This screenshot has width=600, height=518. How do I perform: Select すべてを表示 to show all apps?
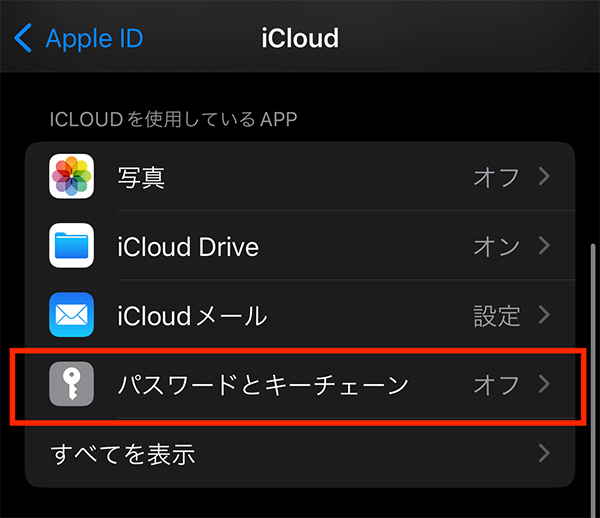coord(300,455)
